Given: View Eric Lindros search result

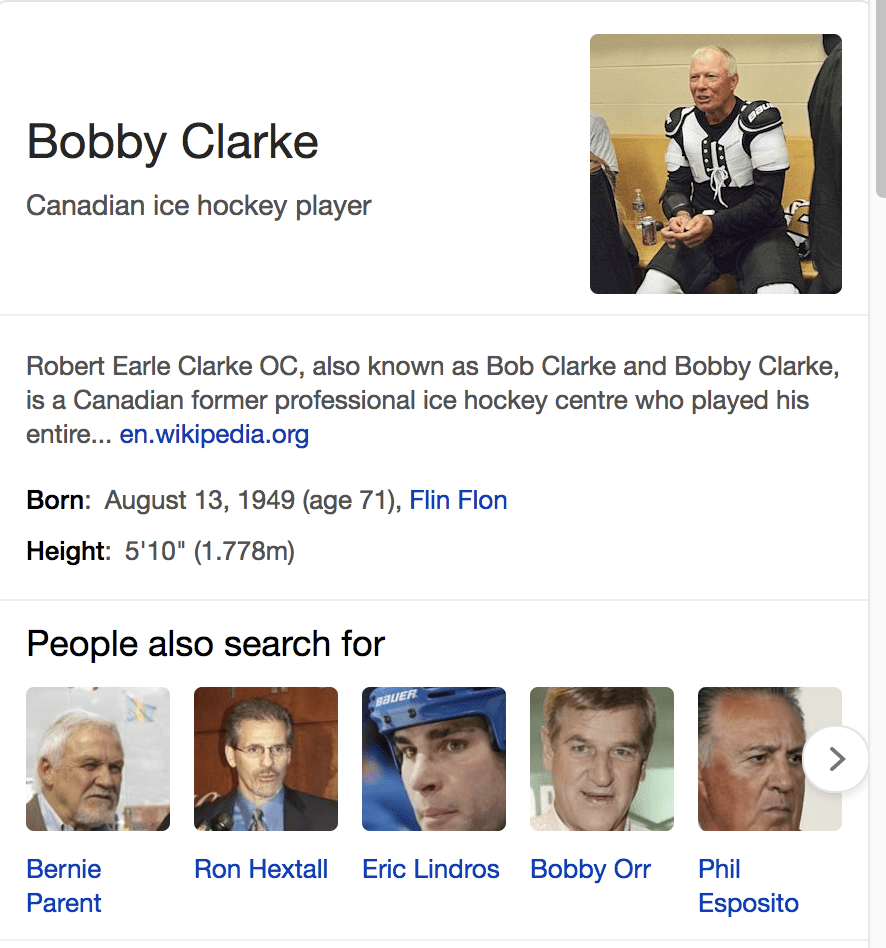Looking at the screenshot, I should click(431, 869).
